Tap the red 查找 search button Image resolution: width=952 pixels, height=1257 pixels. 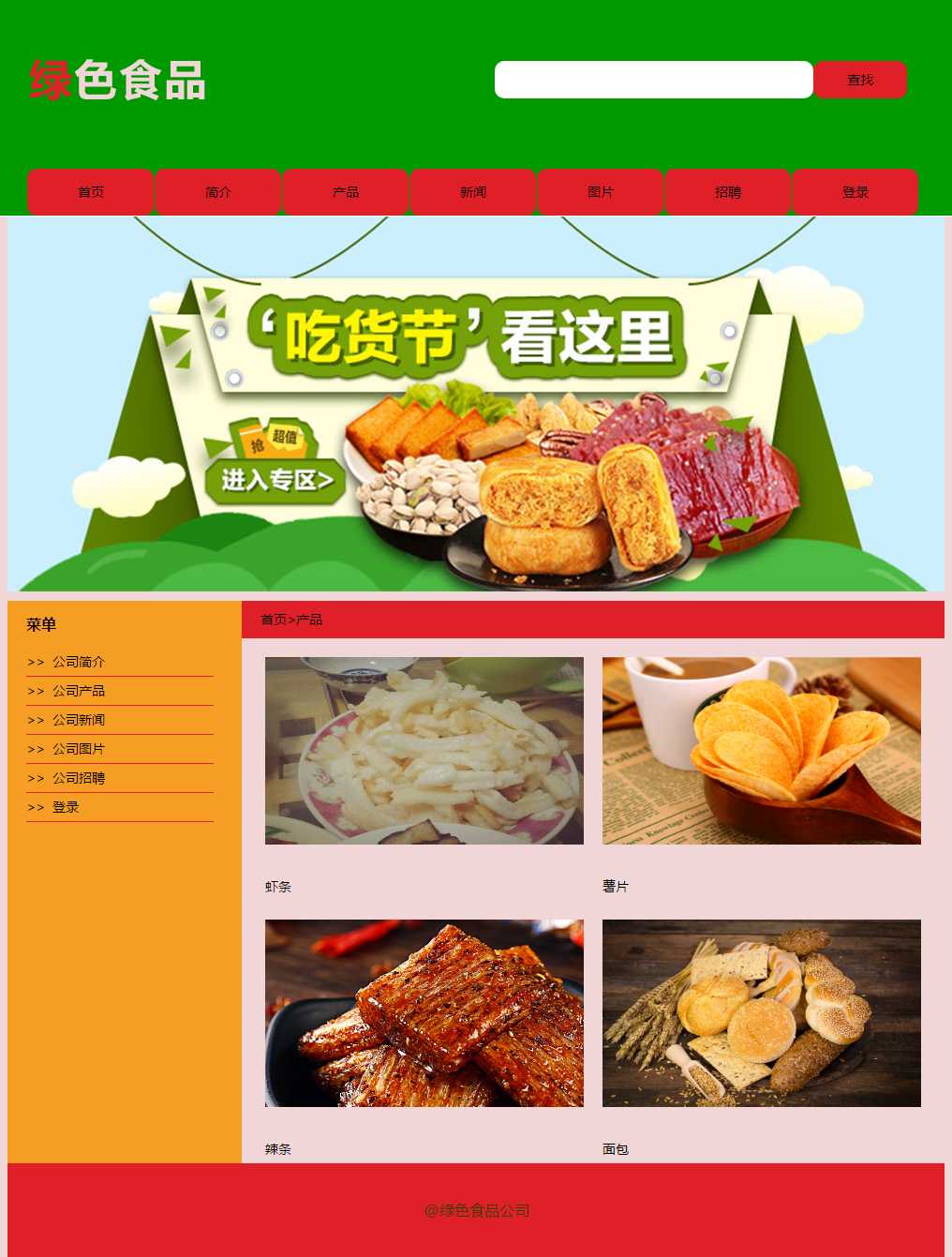860,80
